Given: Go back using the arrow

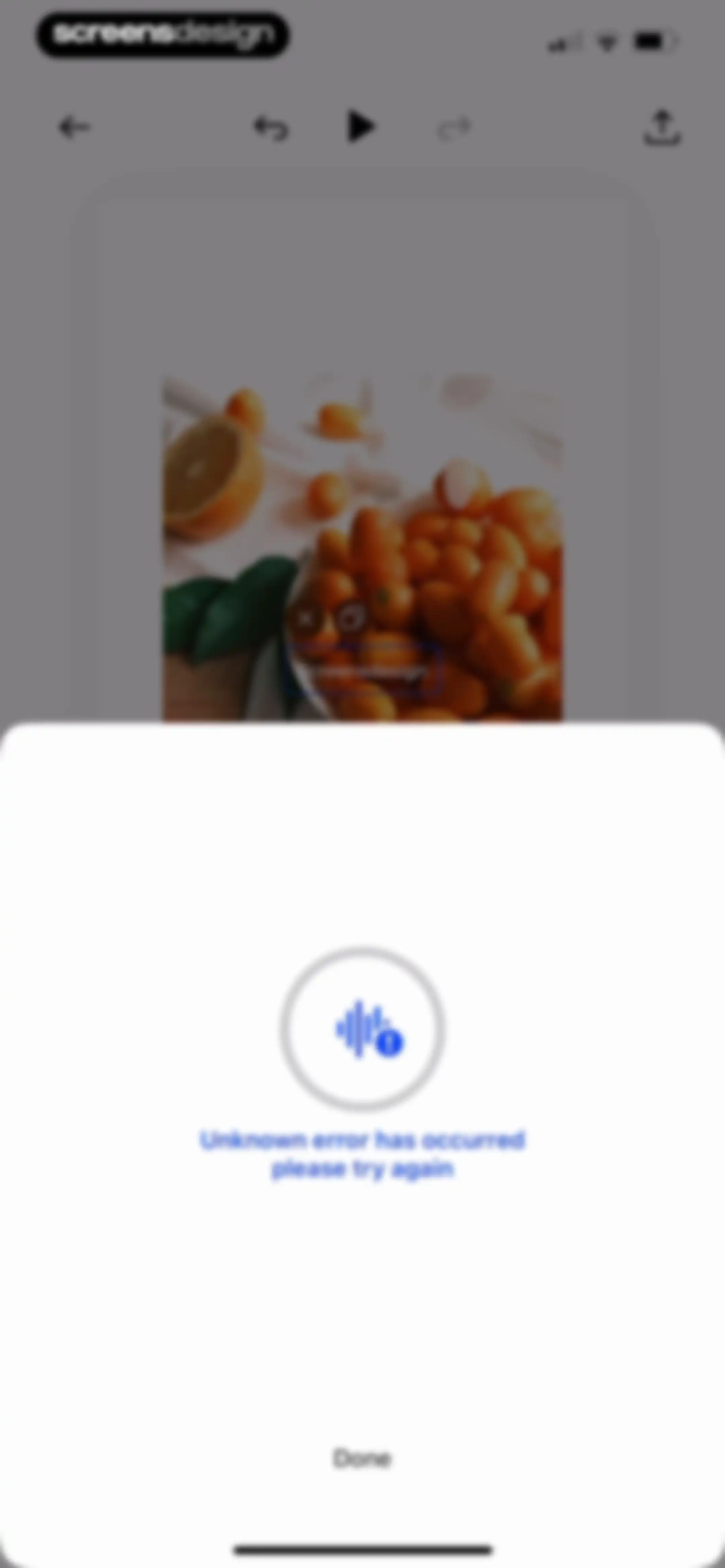Looking at the screenshot, I should pyautogui.click(x=74, y=128).
